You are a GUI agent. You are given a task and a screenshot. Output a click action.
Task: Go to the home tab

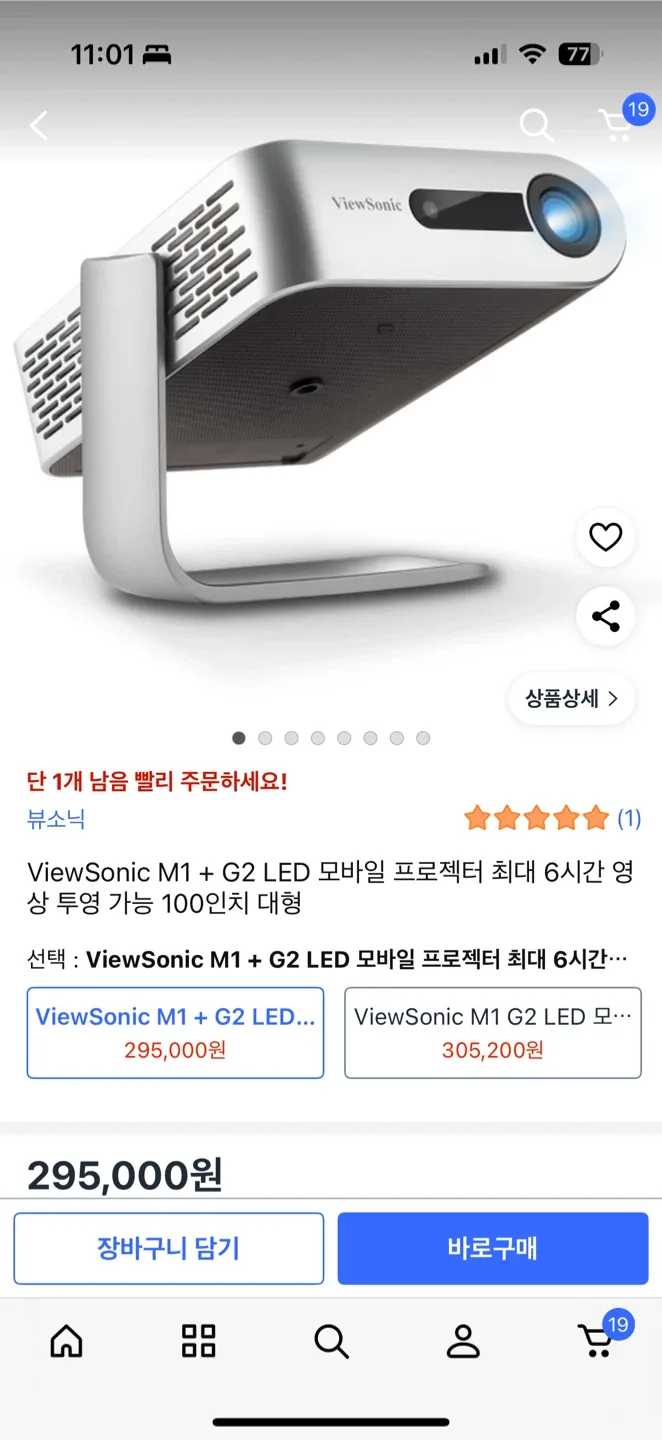pos(67,1341)
